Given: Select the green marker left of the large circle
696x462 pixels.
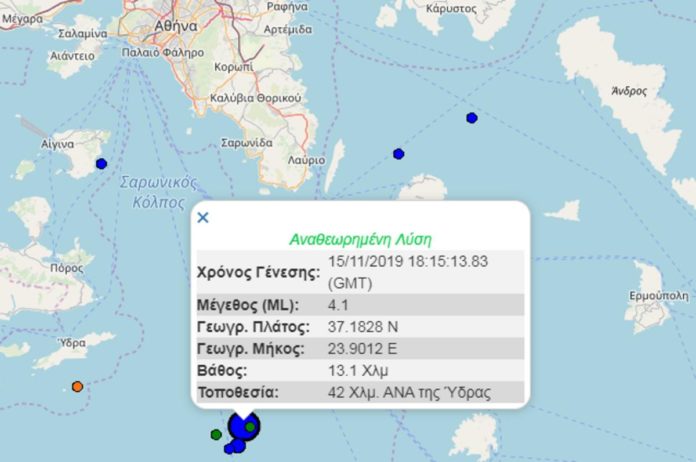Looking at the screenshot, I should [216, 434].
